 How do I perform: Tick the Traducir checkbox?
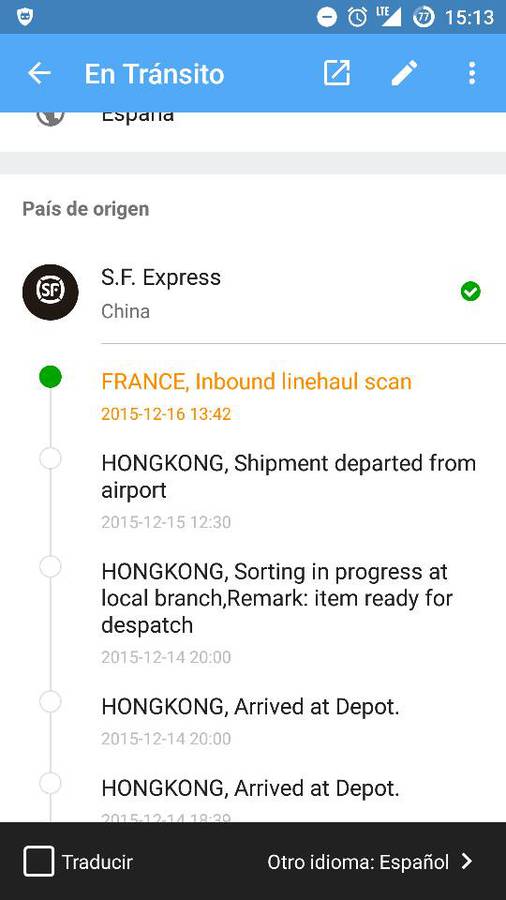(x=39, y=861)
